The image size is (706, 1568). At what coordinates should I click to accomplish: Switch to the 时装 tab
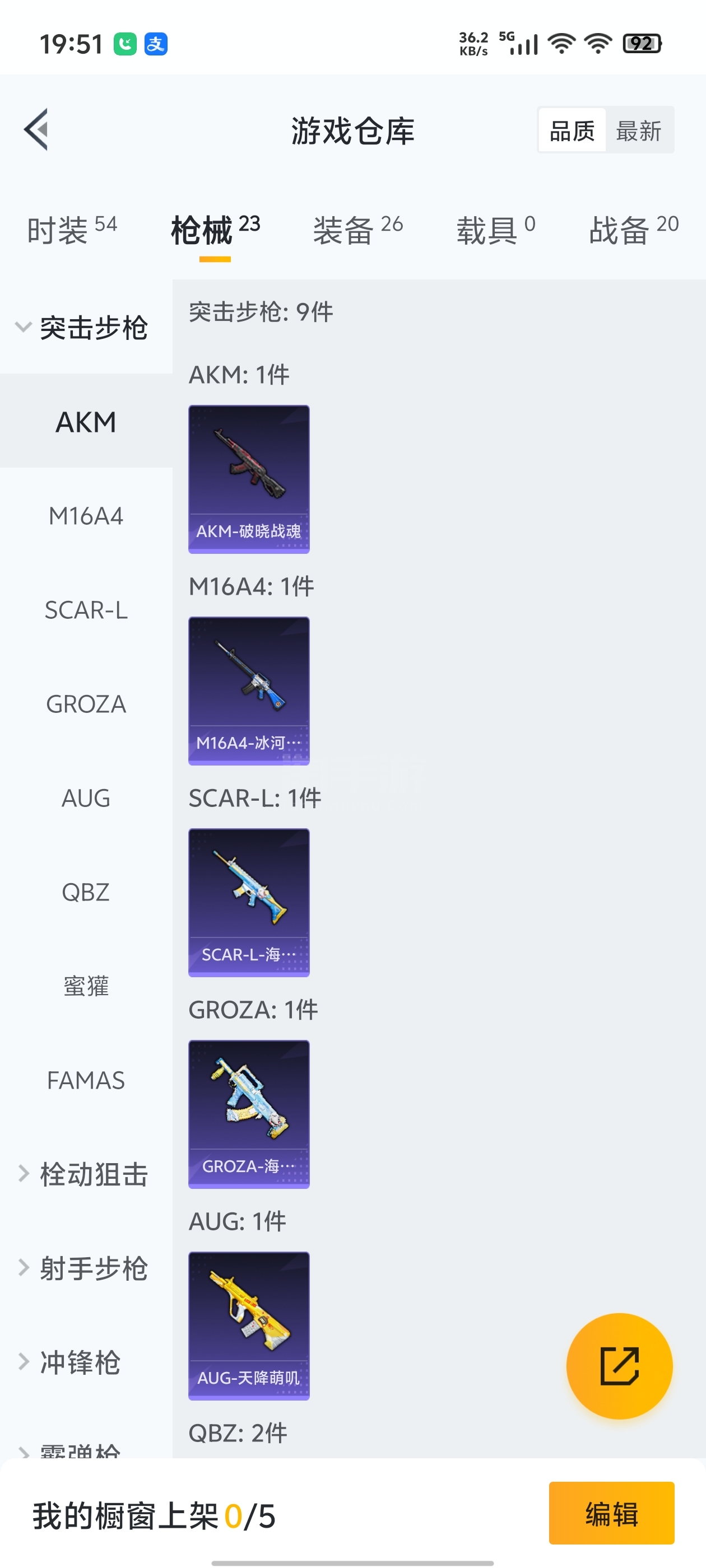coord(72,231)
